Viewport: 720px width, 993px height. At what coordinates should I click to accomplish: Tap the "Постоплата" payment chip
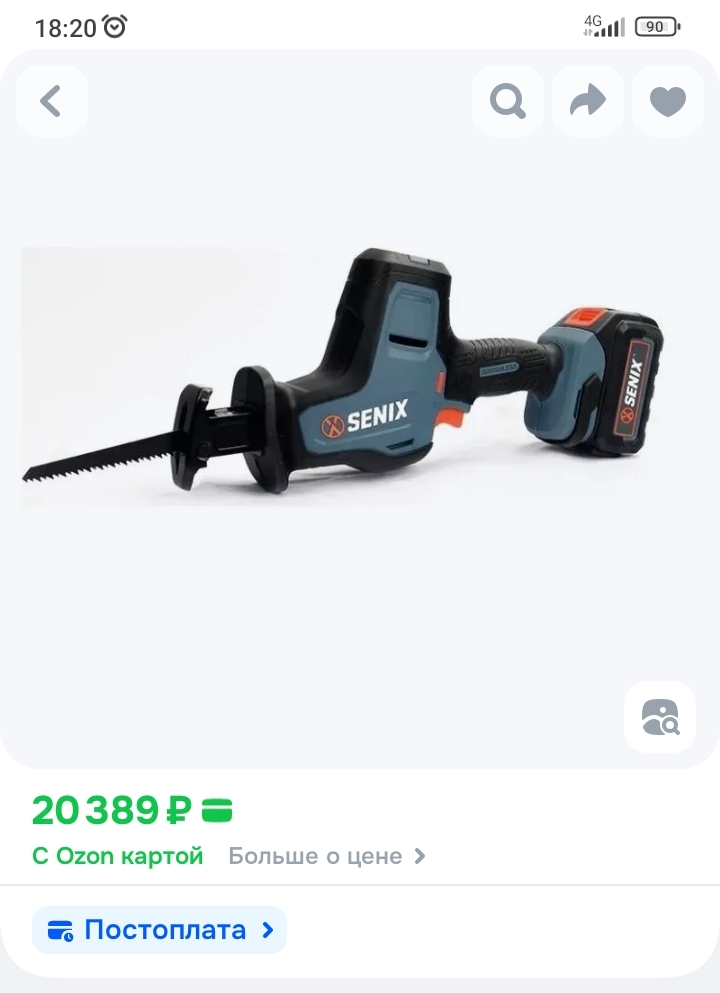[x=160, y=930]
